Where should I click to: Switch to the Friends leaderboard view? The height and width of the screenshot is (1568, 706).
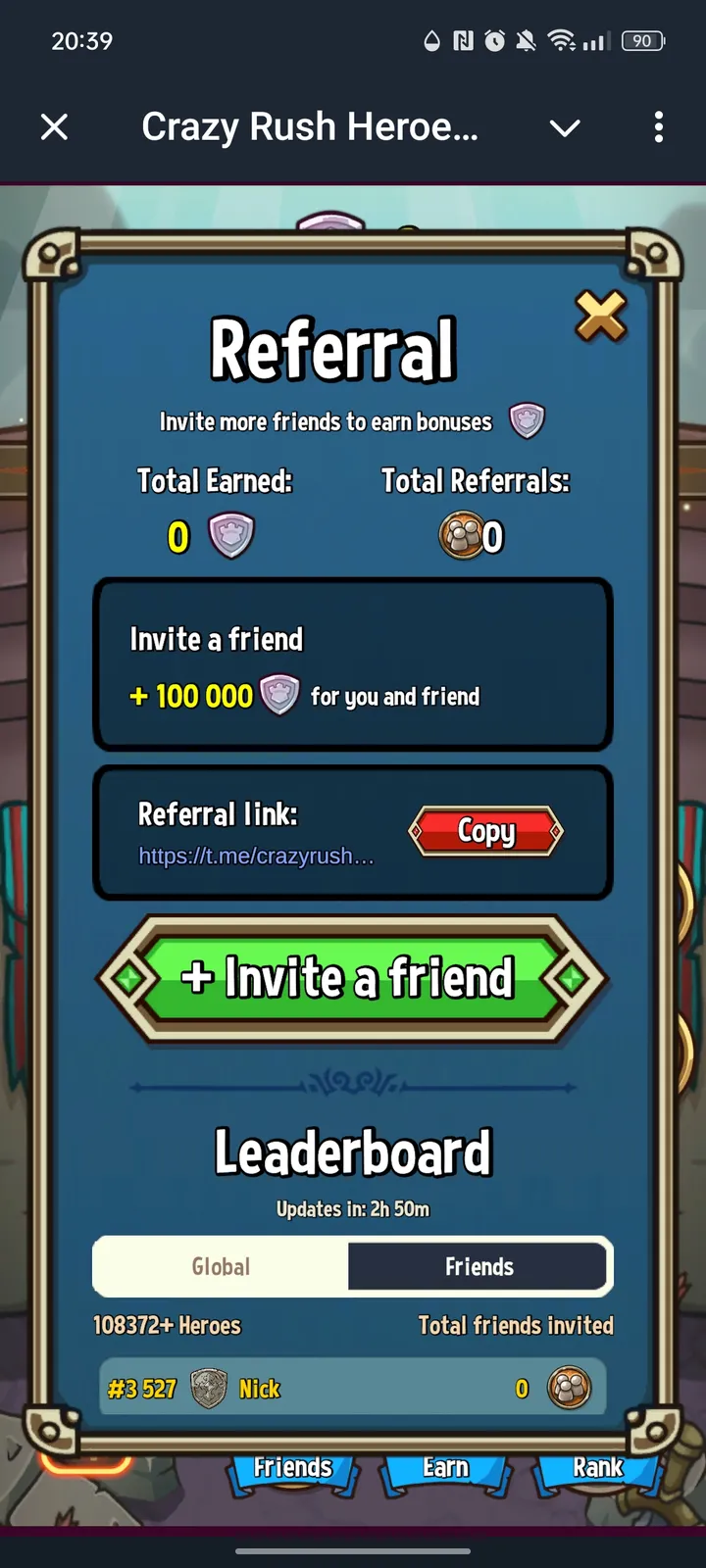[479, 1266]
